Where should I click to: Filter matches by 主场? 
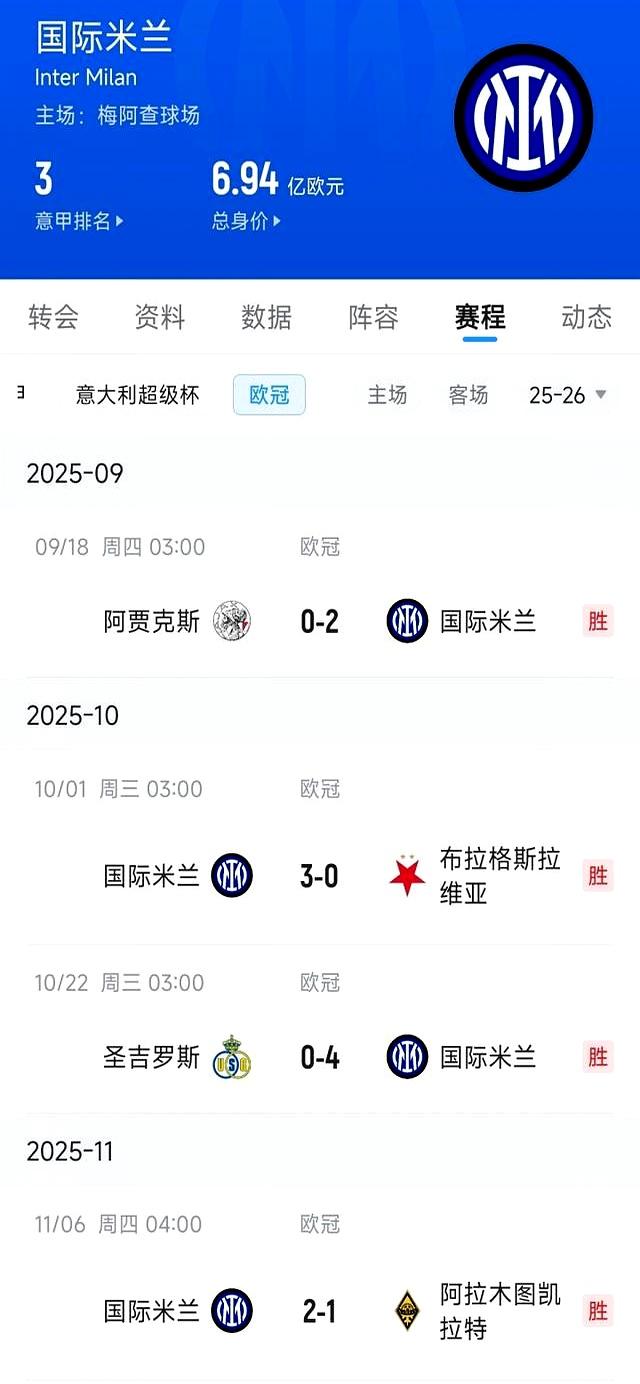(387, 395)
